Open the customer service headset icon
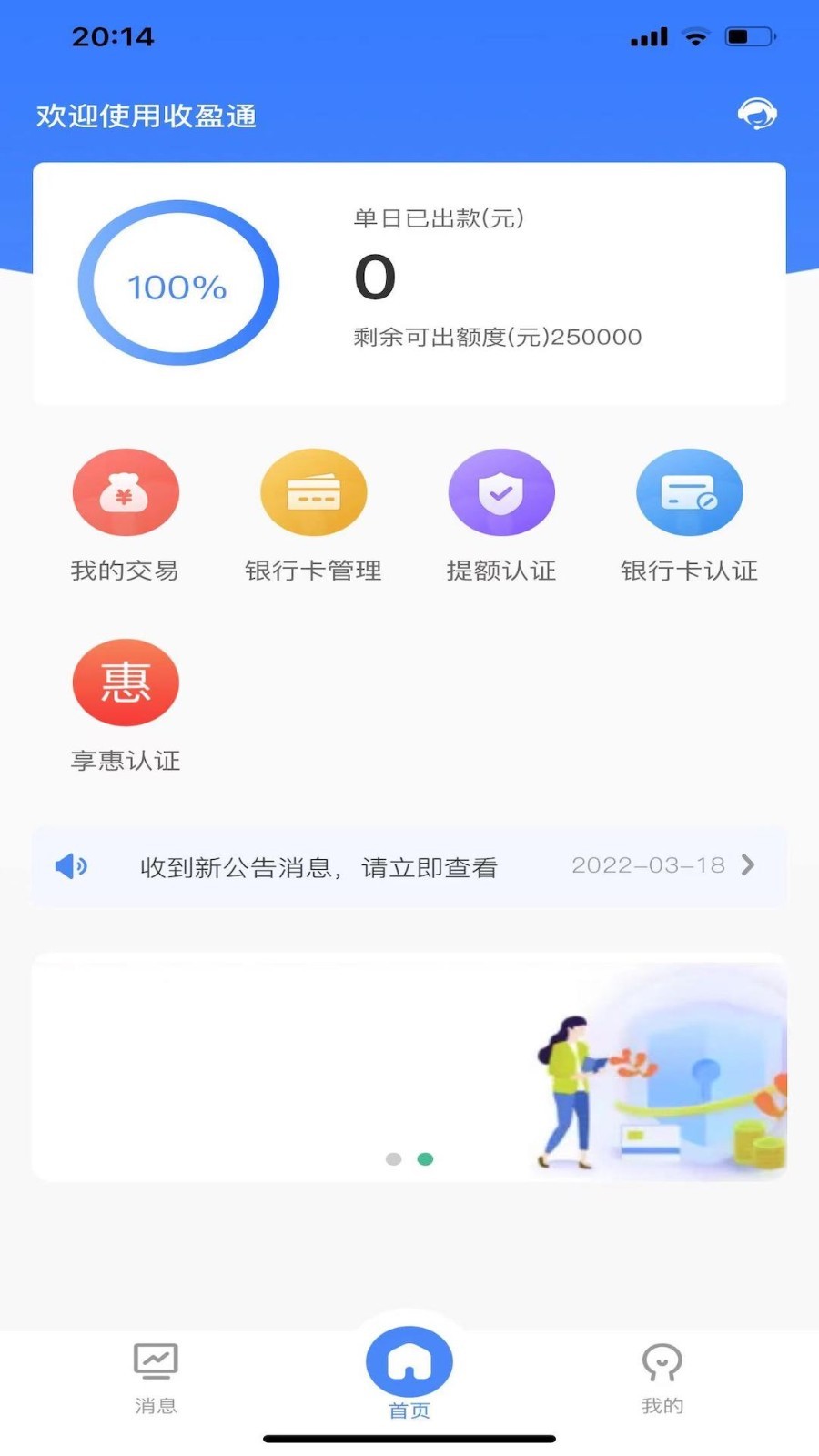 click(x=757, y=115)
